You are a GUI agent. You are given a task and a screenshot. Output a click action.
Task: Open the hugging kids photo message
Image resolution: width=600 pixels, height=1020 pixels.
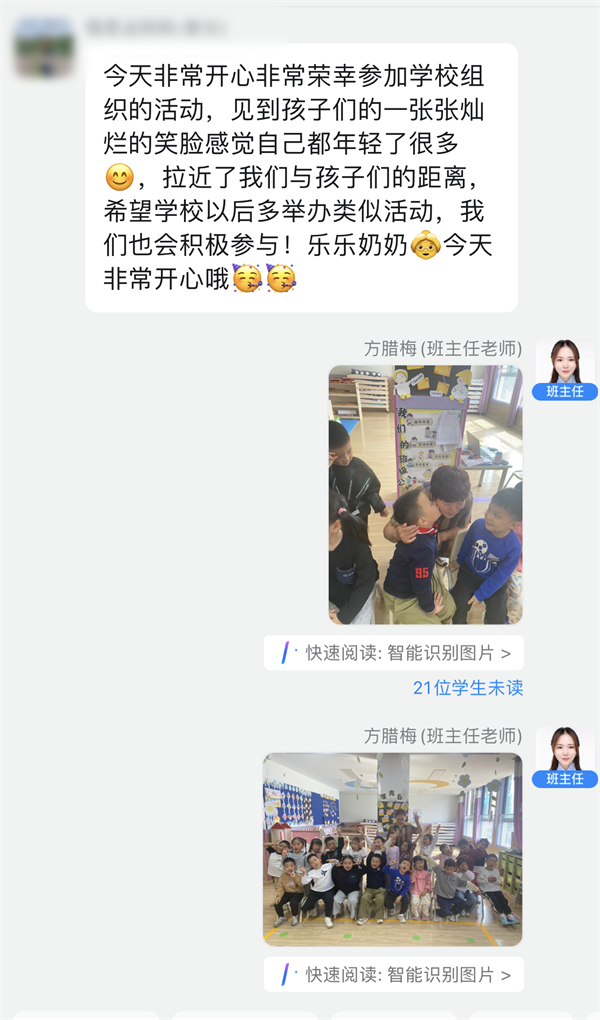[425, 494]
